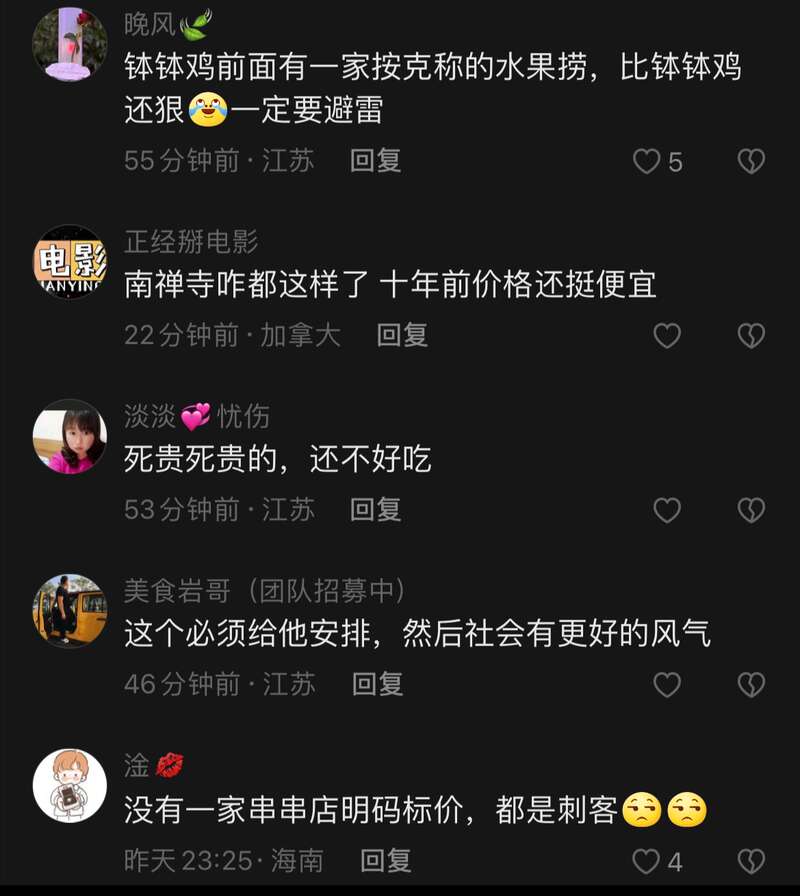
Task: Open 淦's profile avatar
Action: point(69,786)
